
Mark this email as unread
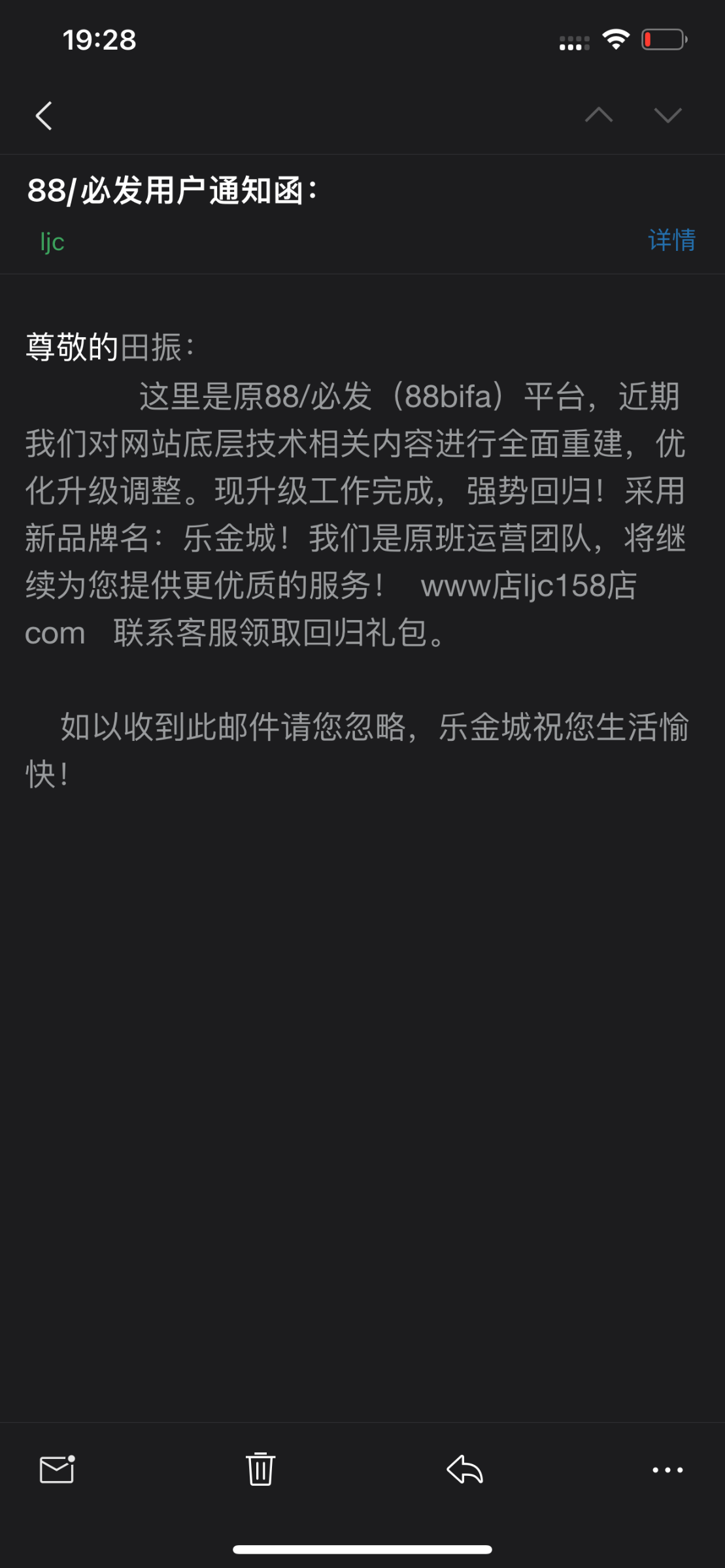pos(58,1470)
